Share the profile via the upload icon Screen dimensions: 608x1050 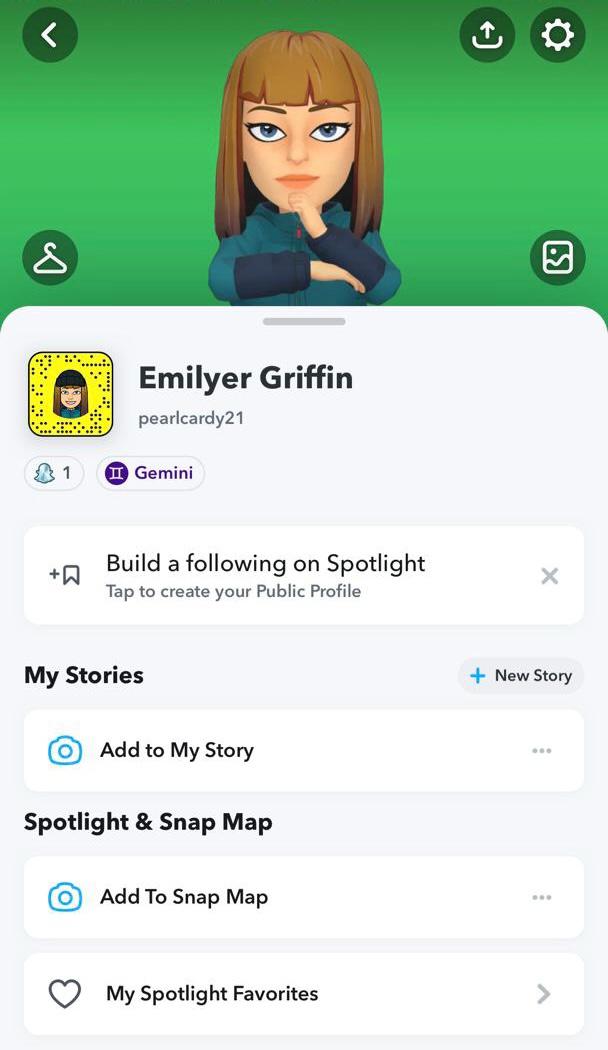[x=487, y=35]
